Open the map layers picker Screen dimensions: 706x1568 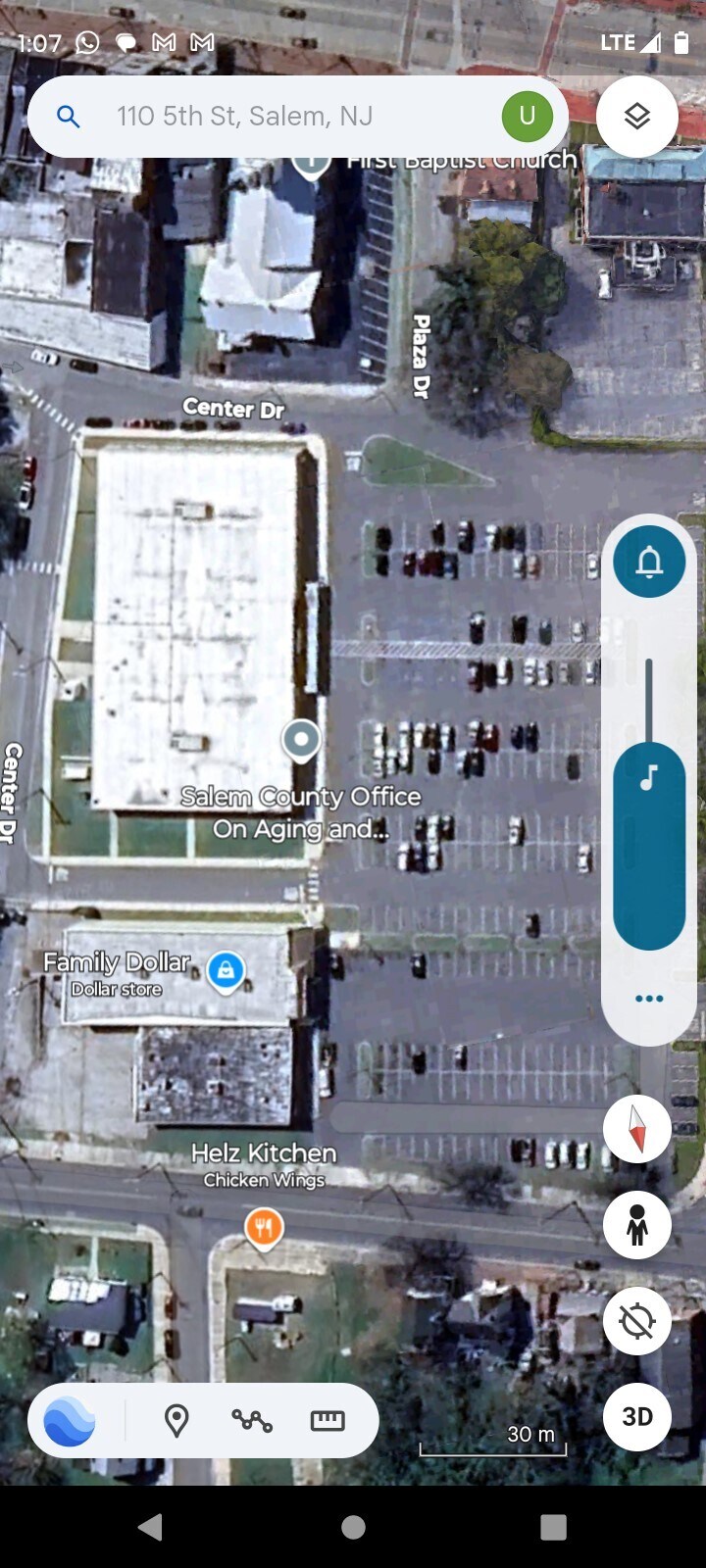[x=636, y=116]
